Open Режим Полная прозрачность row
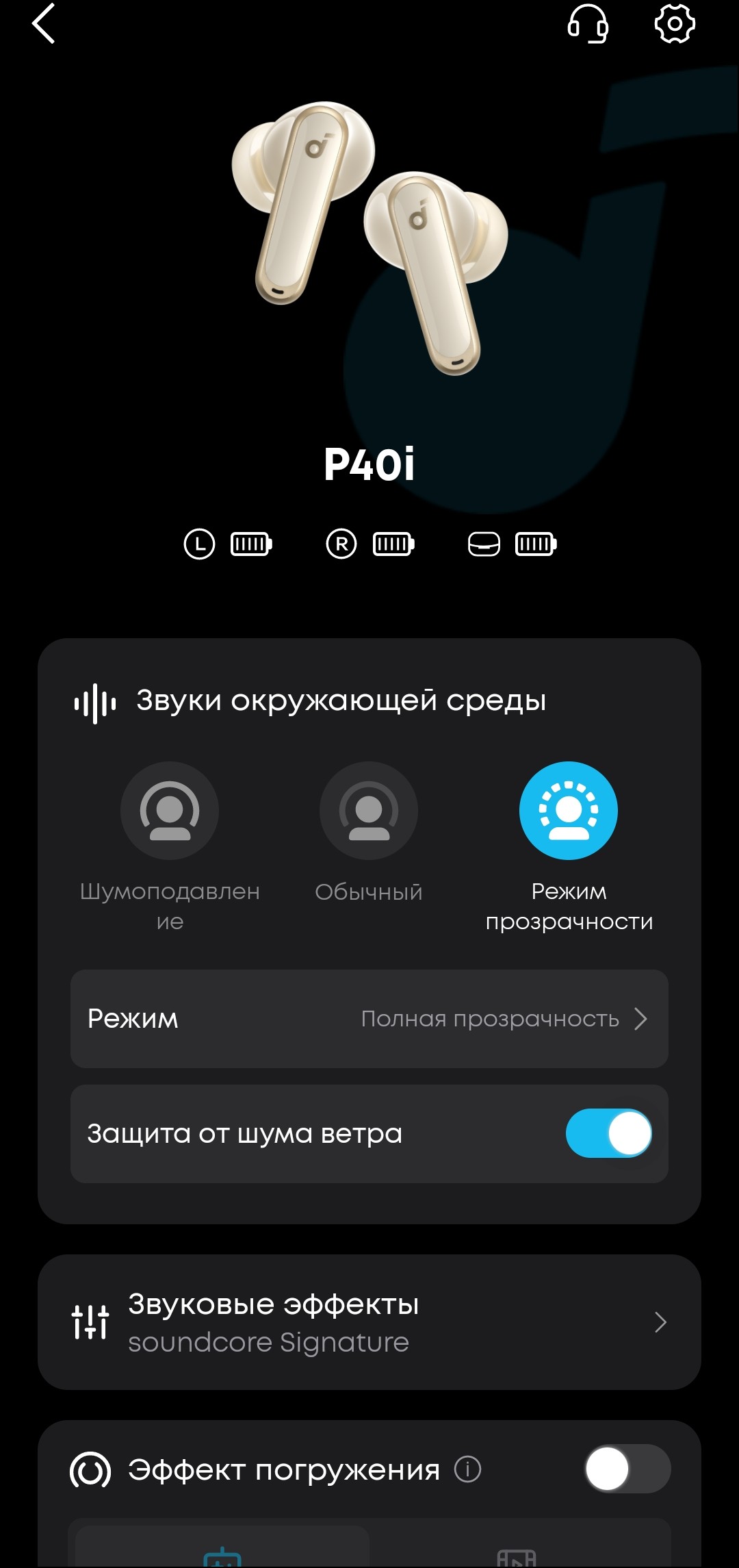Screen dimensions: 739x1568 [369, 1019]
